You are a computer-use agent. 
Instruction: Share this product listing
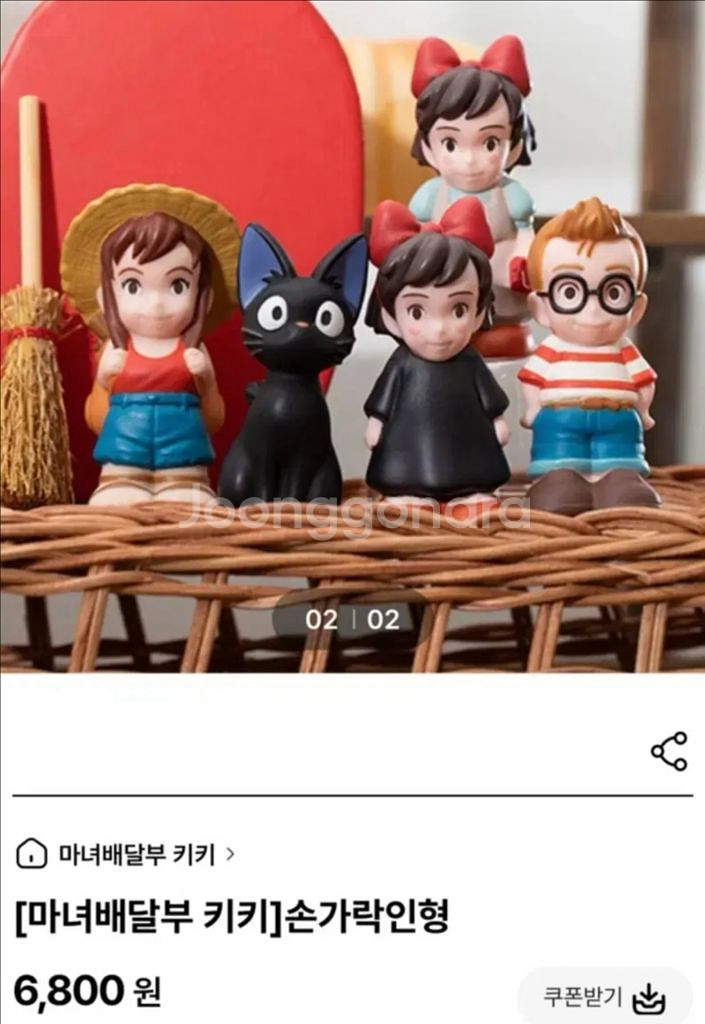[668, 751]
